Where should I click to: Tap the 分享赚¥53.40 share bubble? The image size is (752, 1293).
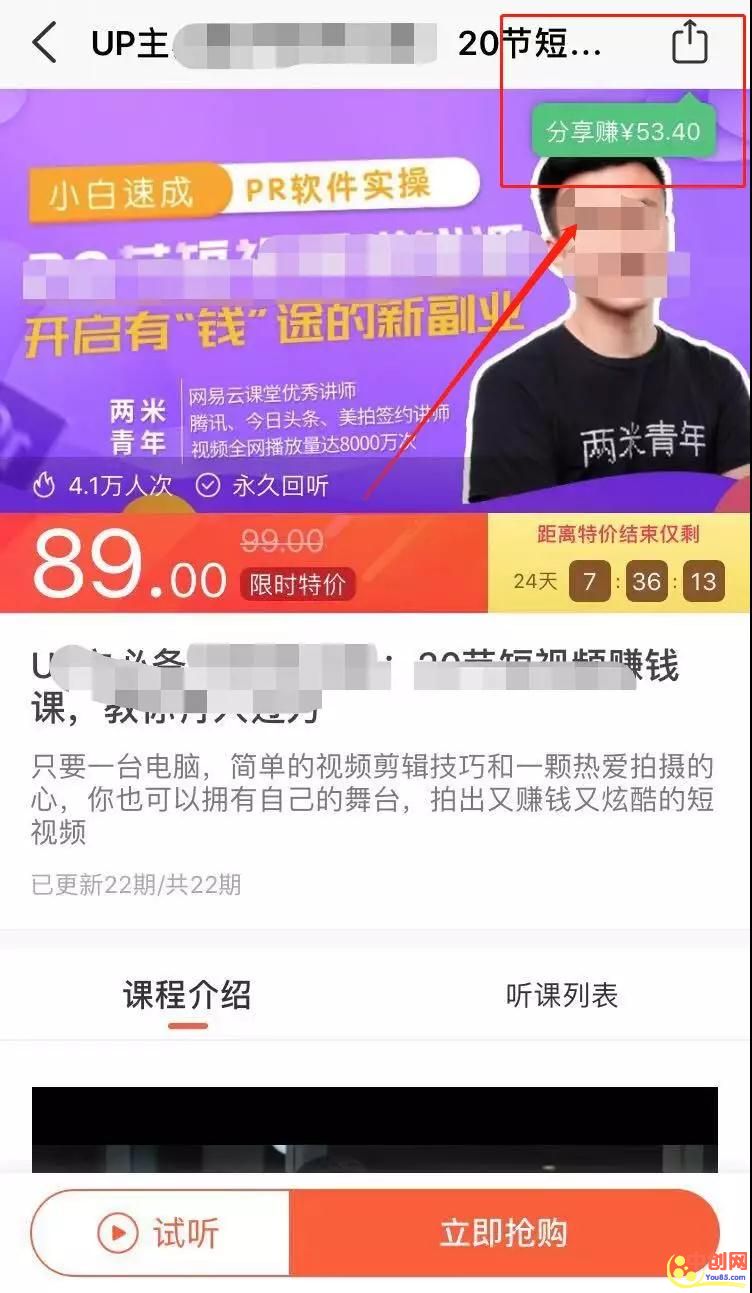(x=623, y=131)
